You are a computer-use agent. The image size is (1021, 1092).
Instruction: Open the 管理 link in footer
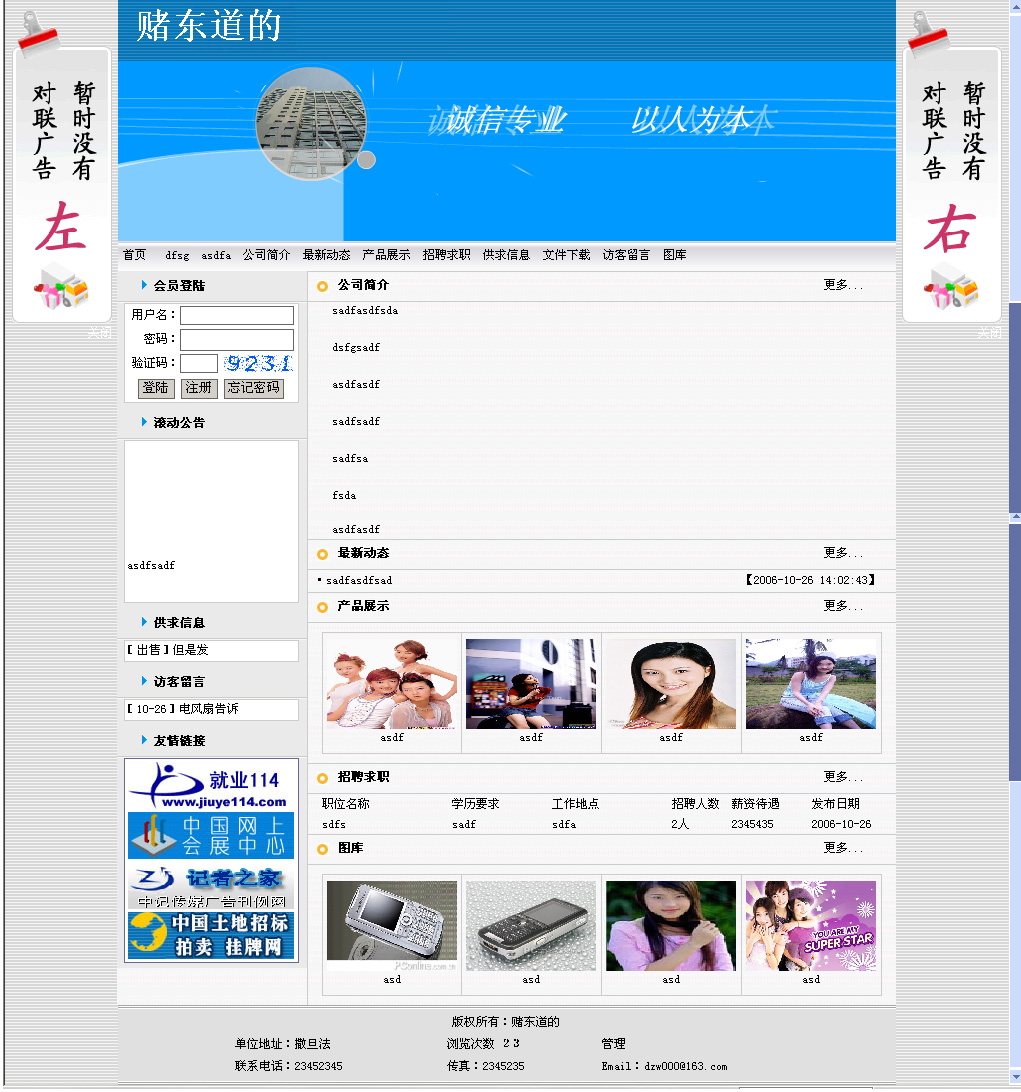(x=613, y=1043)
